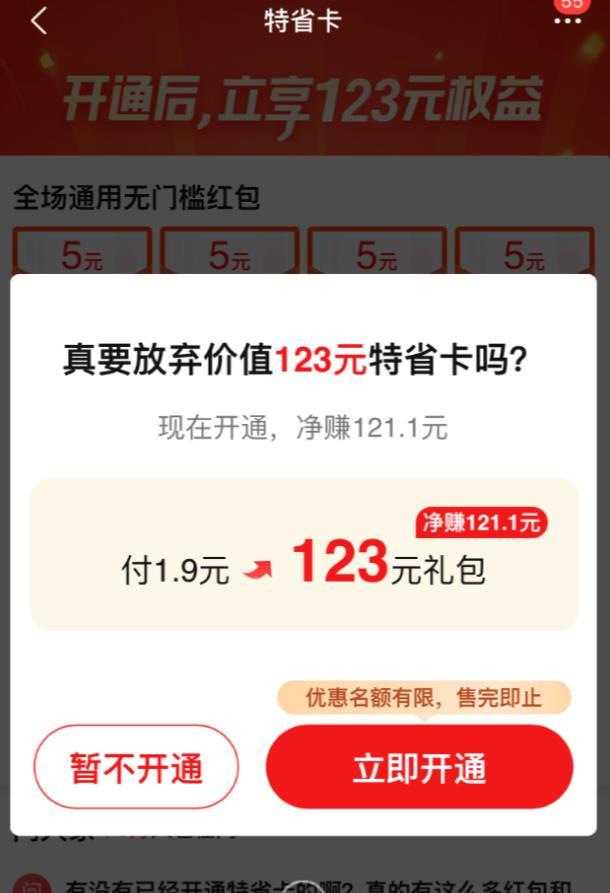The height and width of the screenshot is (893, 610).
Task: Open the three-dot more menu
Action: pos(567,22)
